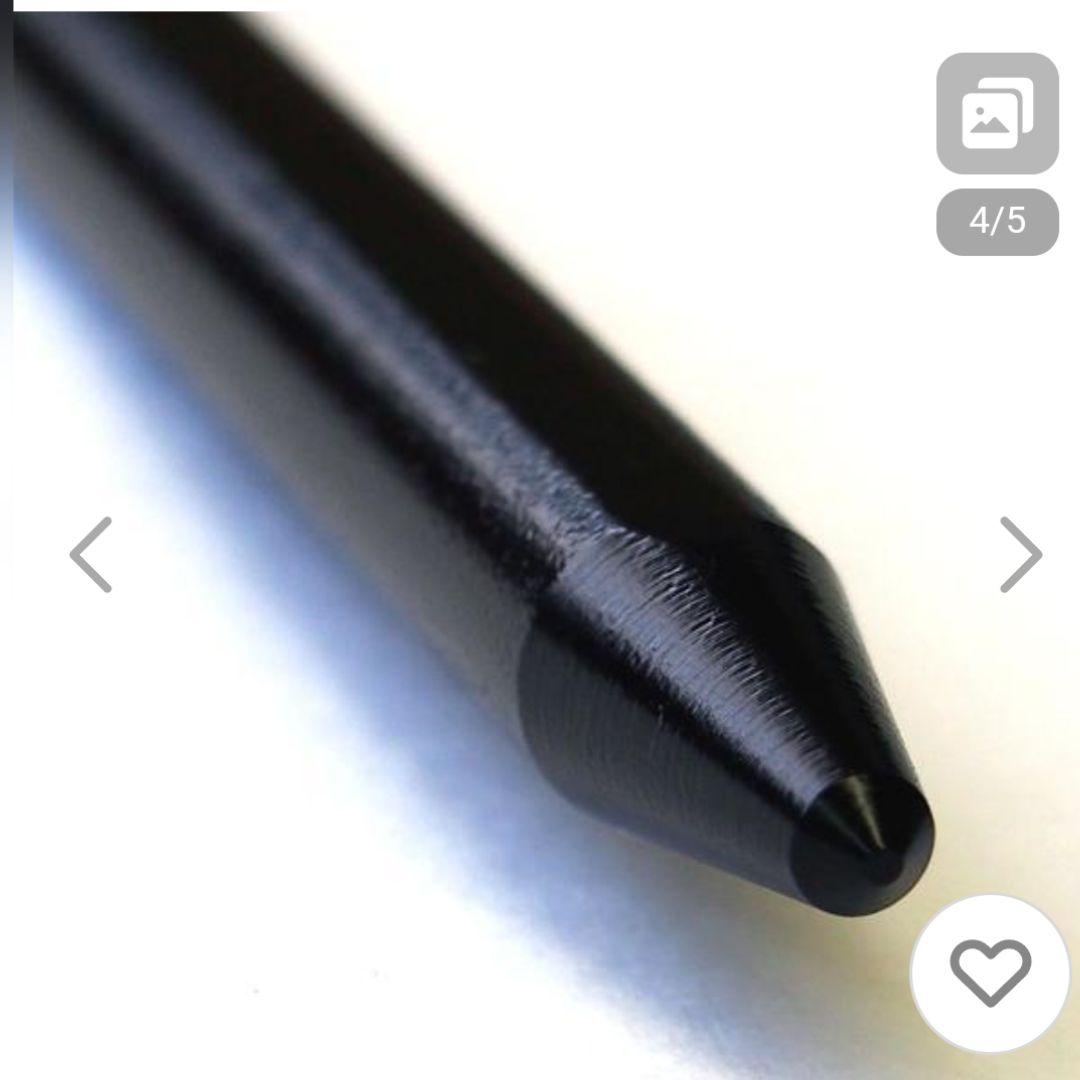This screenshot has height=1080, width=1080.
Task: Go to the next product image
Action: point(1020,555)
